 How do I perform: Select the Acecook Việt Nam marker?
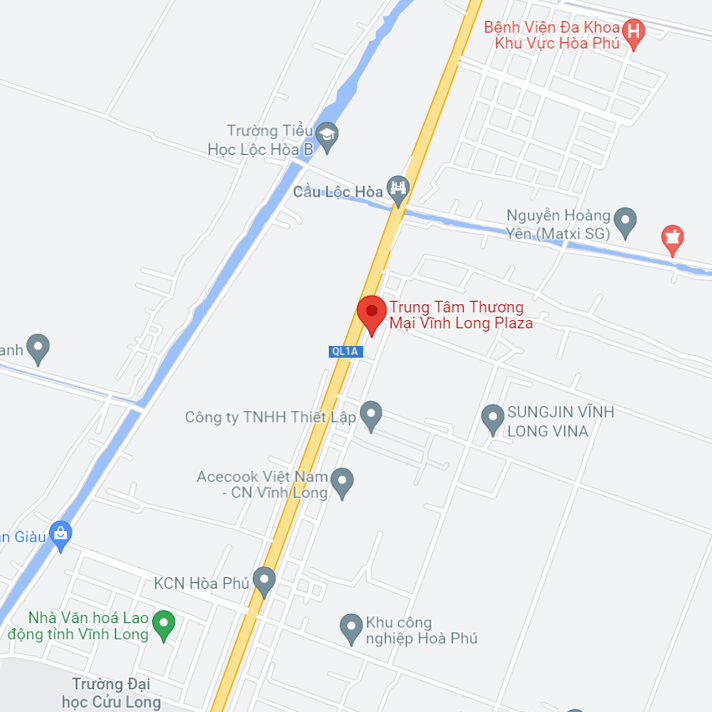pyautogui.click(x=342, y=481)
